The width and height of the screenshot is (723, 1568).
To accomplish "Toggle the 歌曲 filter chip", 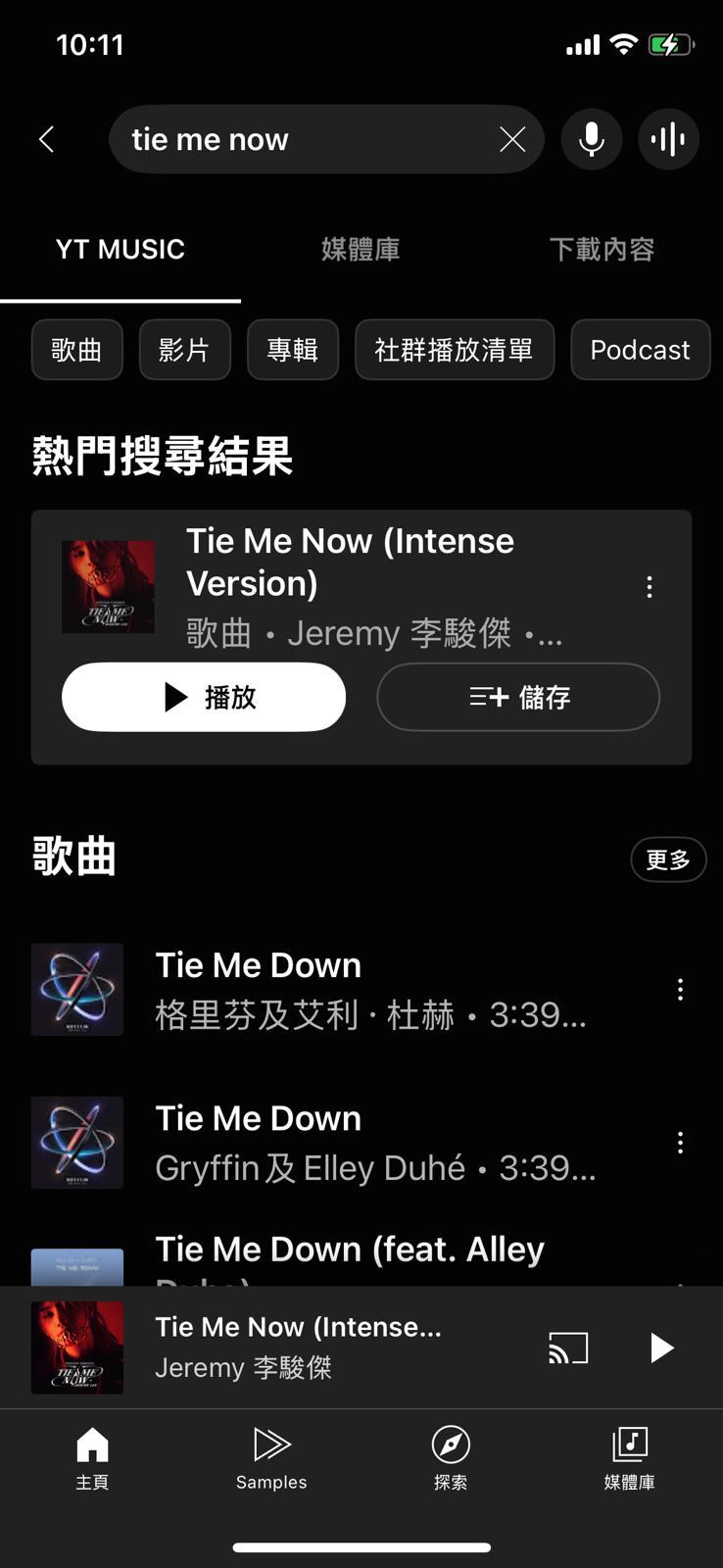I will point(76,350).
